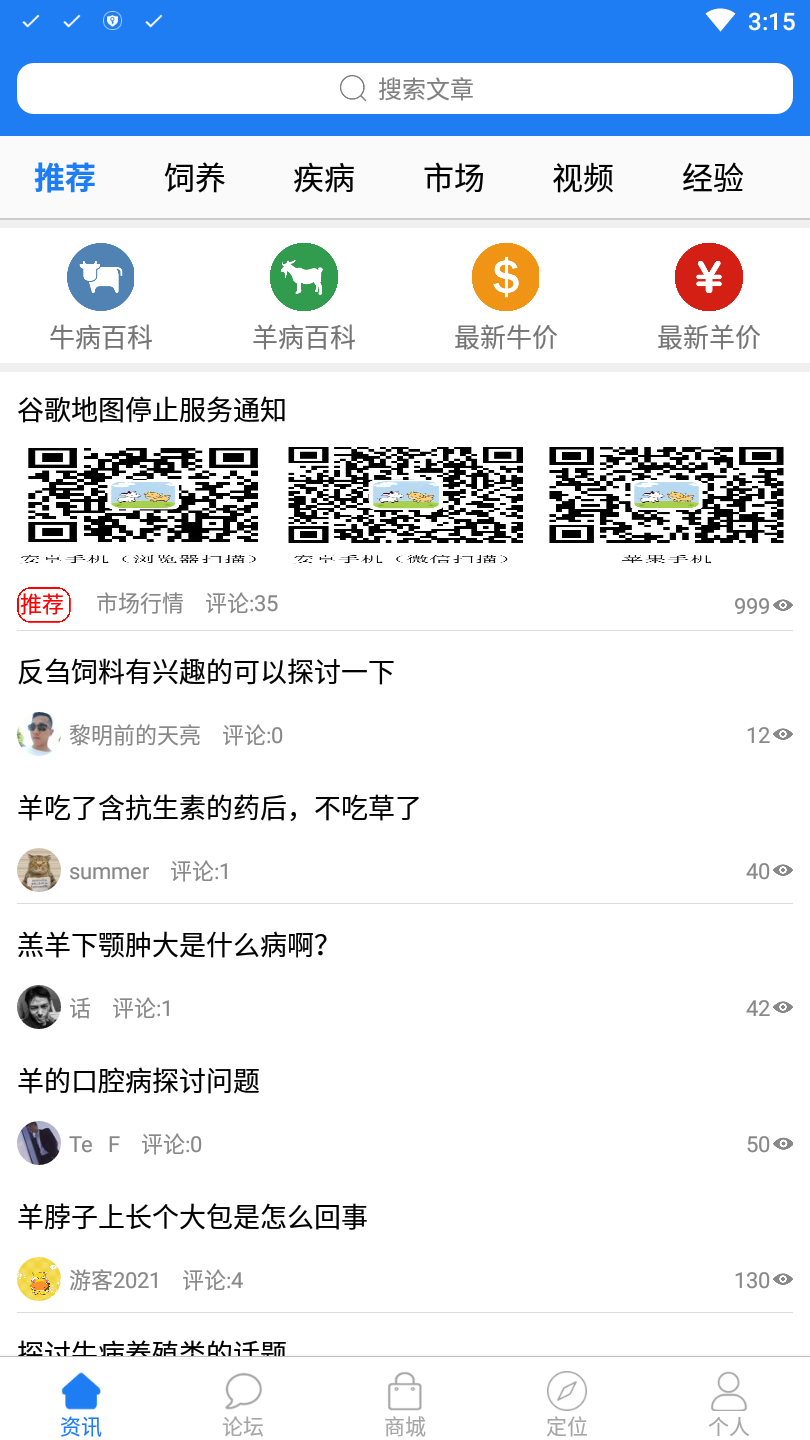Viewport: 810px width, 1440px height.
Task: Tap the dollar icon for 最新牛价
Action: 506,276
